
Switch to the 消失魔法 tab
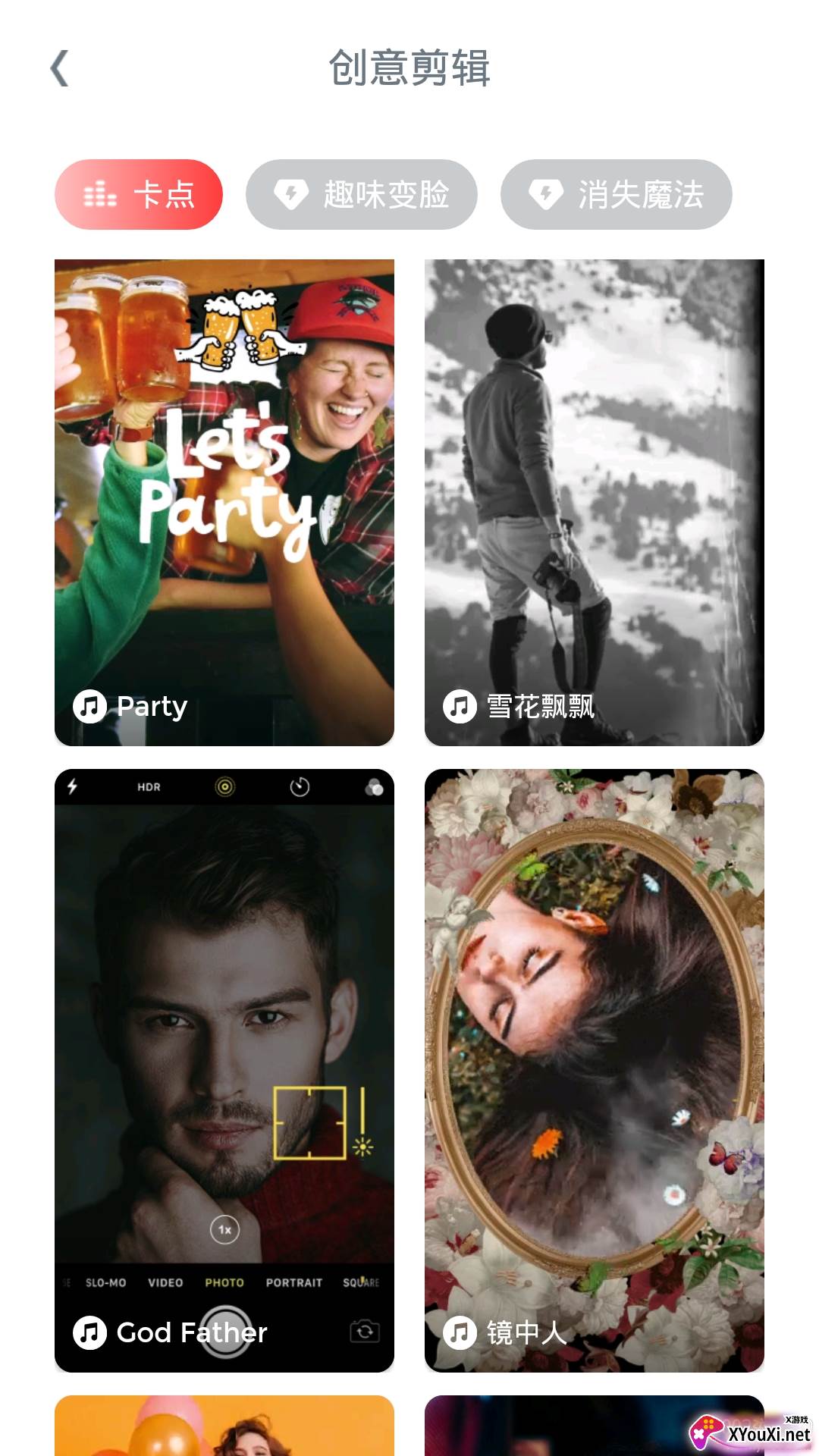pos(617,194)
